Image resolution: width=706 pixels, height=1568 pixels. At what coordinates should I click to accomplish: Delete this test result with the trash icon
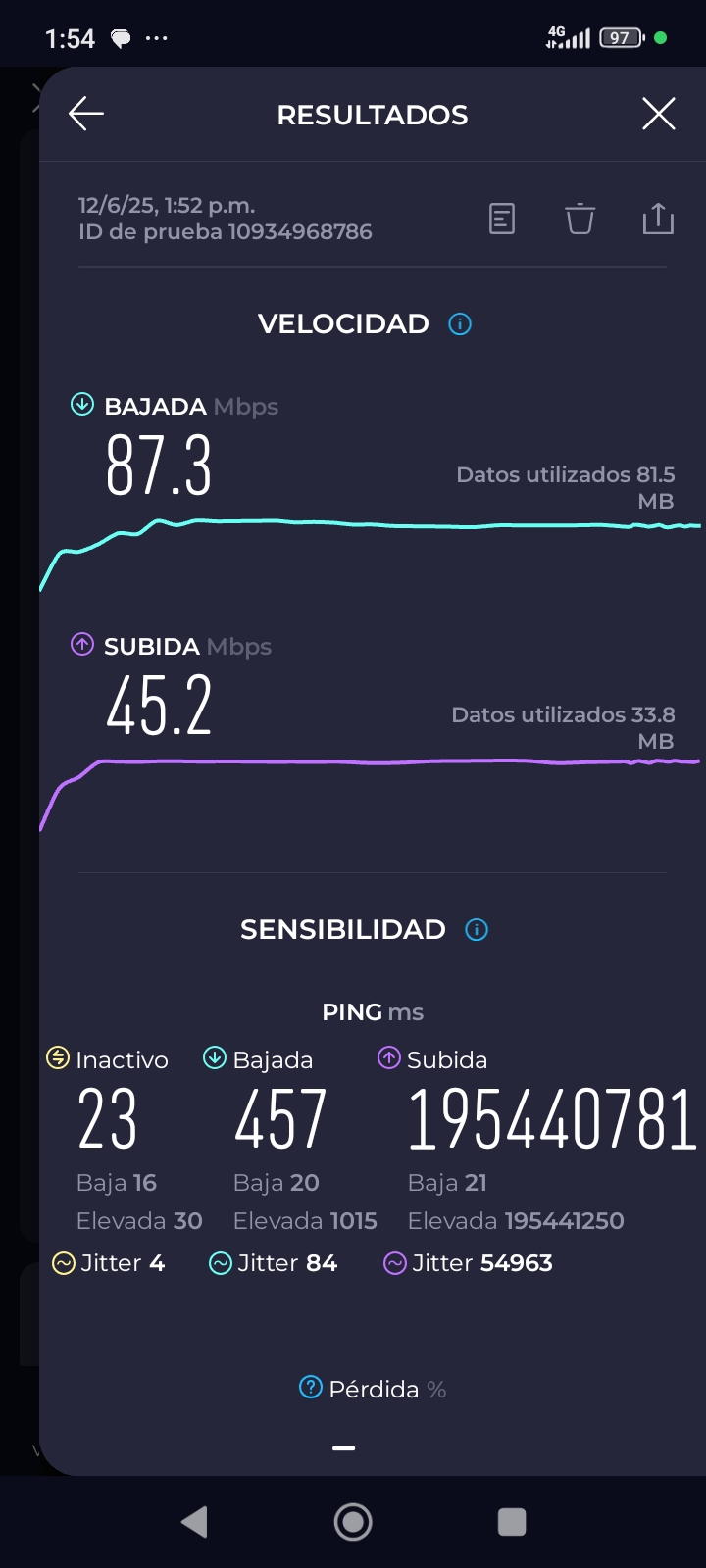(x=580, y=219)
